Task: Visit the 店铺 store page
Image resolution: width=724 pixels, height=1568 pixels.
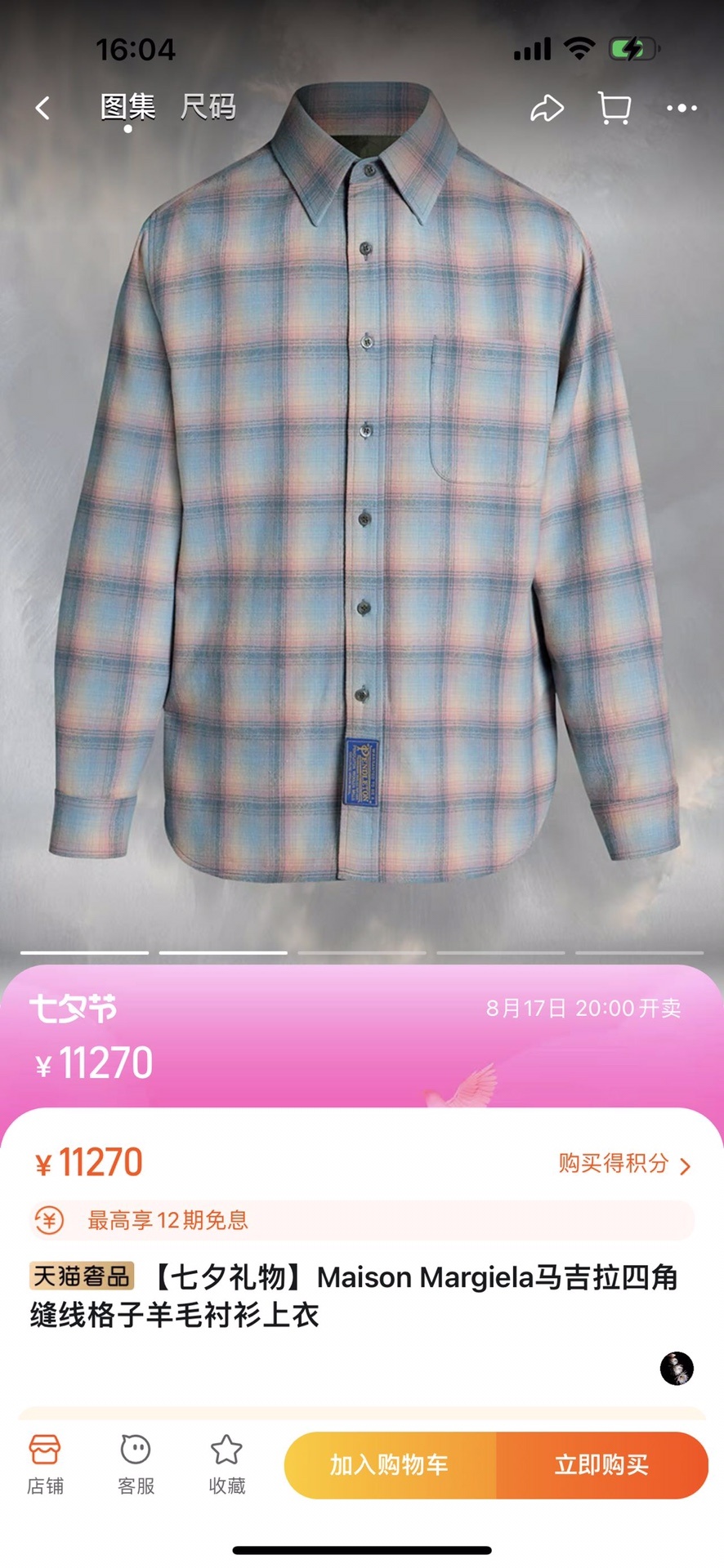Action: click(45, 1464)
